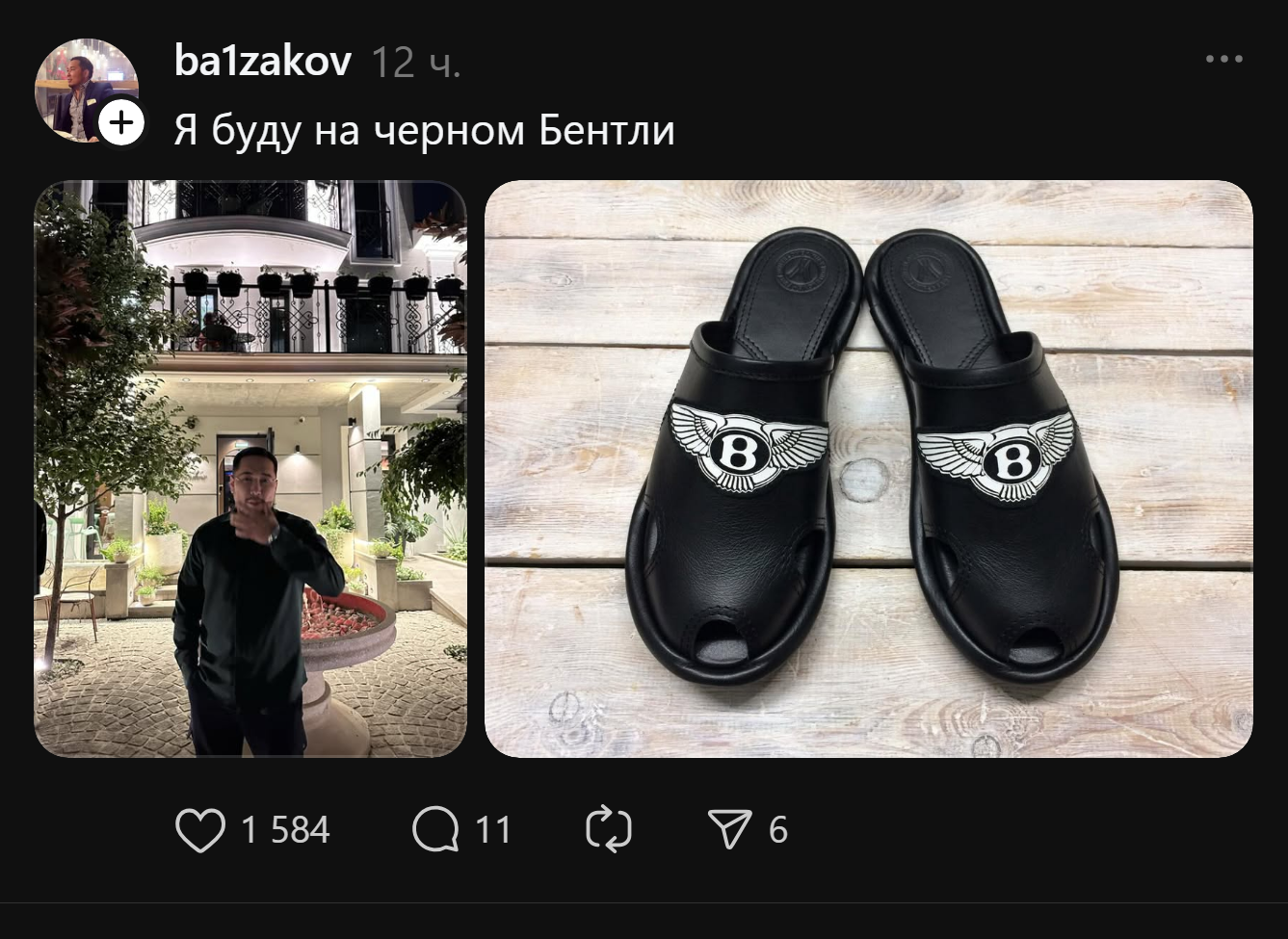Open the post's three-dot overflow menu
This screenshot has width=1288, height=939.
(1223, 60)
